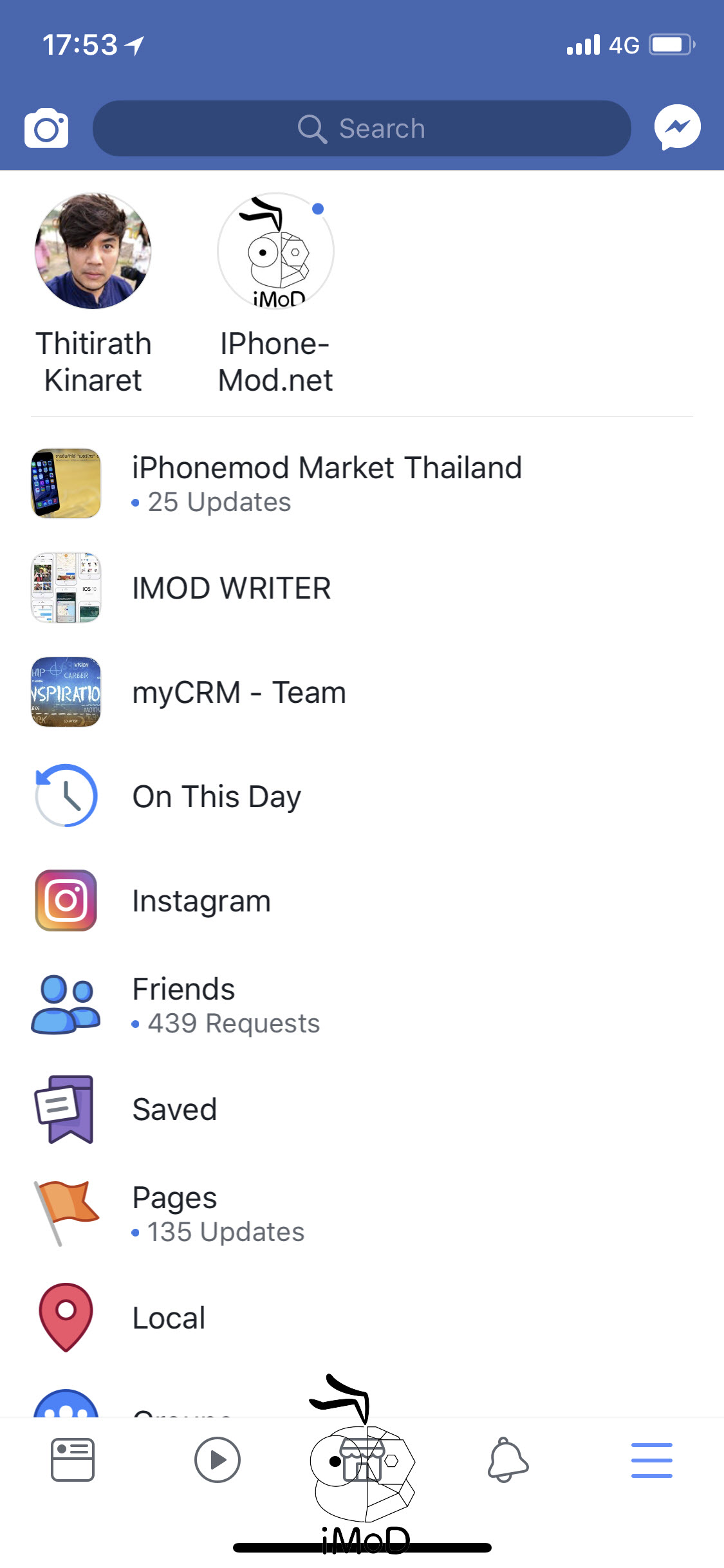Open the myCRM - Team group

238,692
